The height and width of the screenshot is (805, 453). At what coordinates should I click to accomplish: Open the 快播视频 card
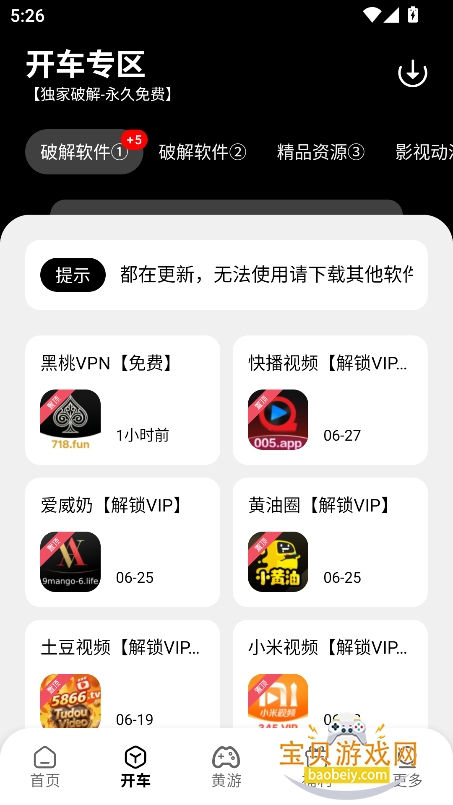coord(330,400)
